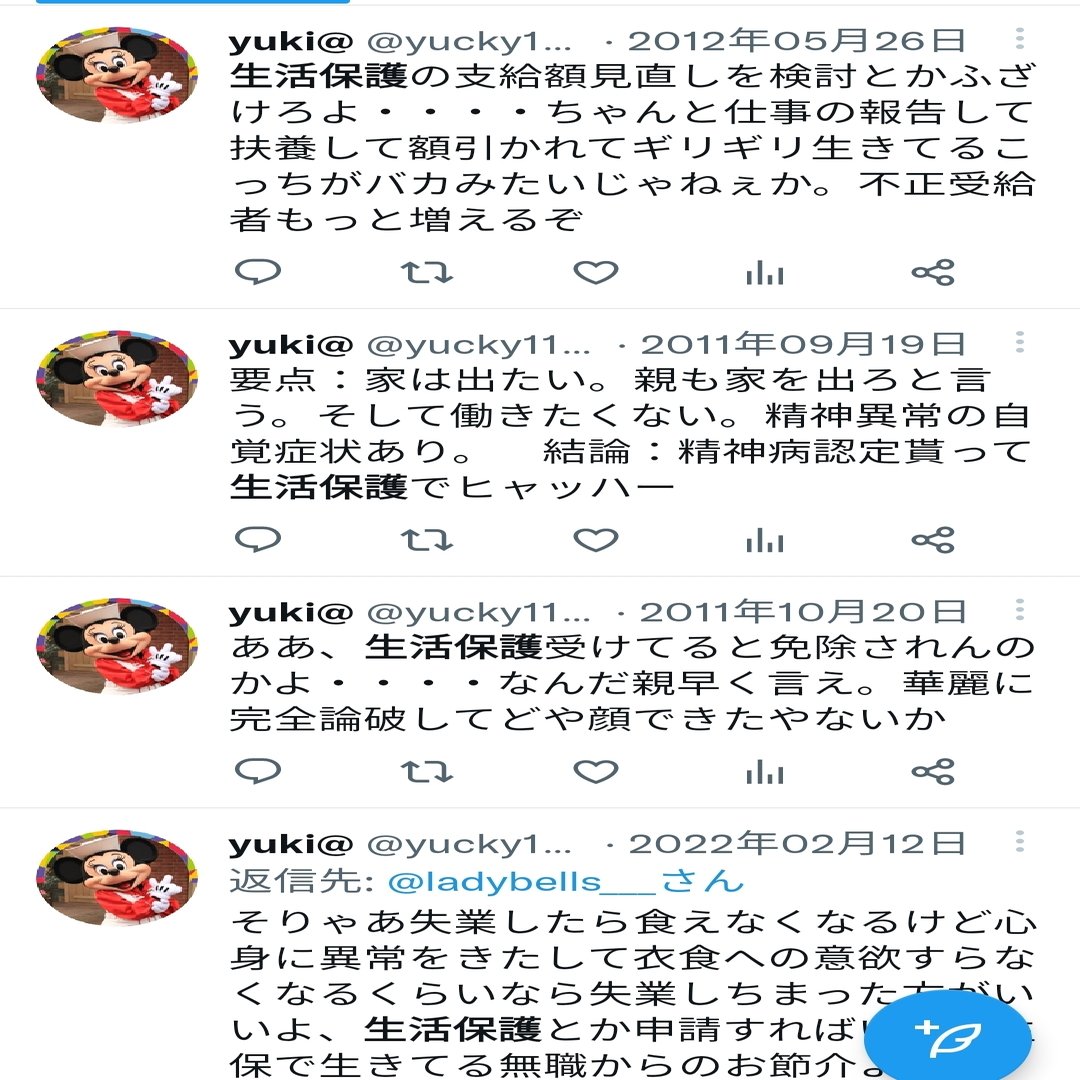Open overflow menu on 2022年02月12日 tweet
The height and width of the screenshot is (1080, 1080).
click(1019, 841)
